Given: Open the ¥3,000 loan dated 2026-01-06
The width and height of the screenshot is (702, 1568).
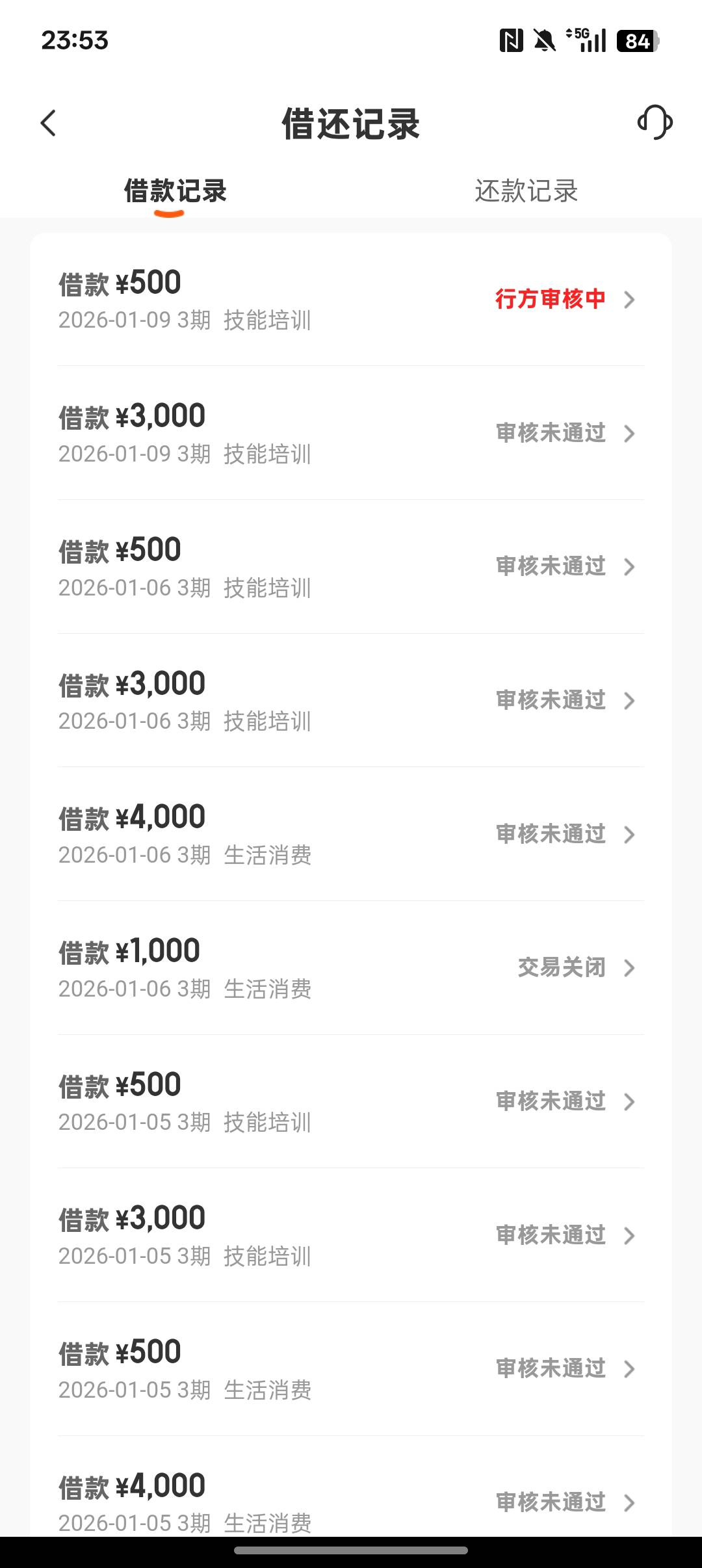Looking at the screenshot, I should point(351,701).
